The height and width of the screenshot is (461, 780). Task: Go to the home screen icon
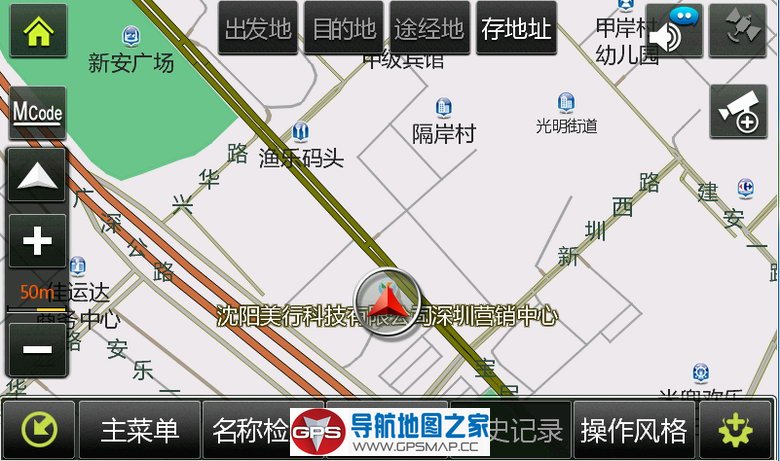38,30
